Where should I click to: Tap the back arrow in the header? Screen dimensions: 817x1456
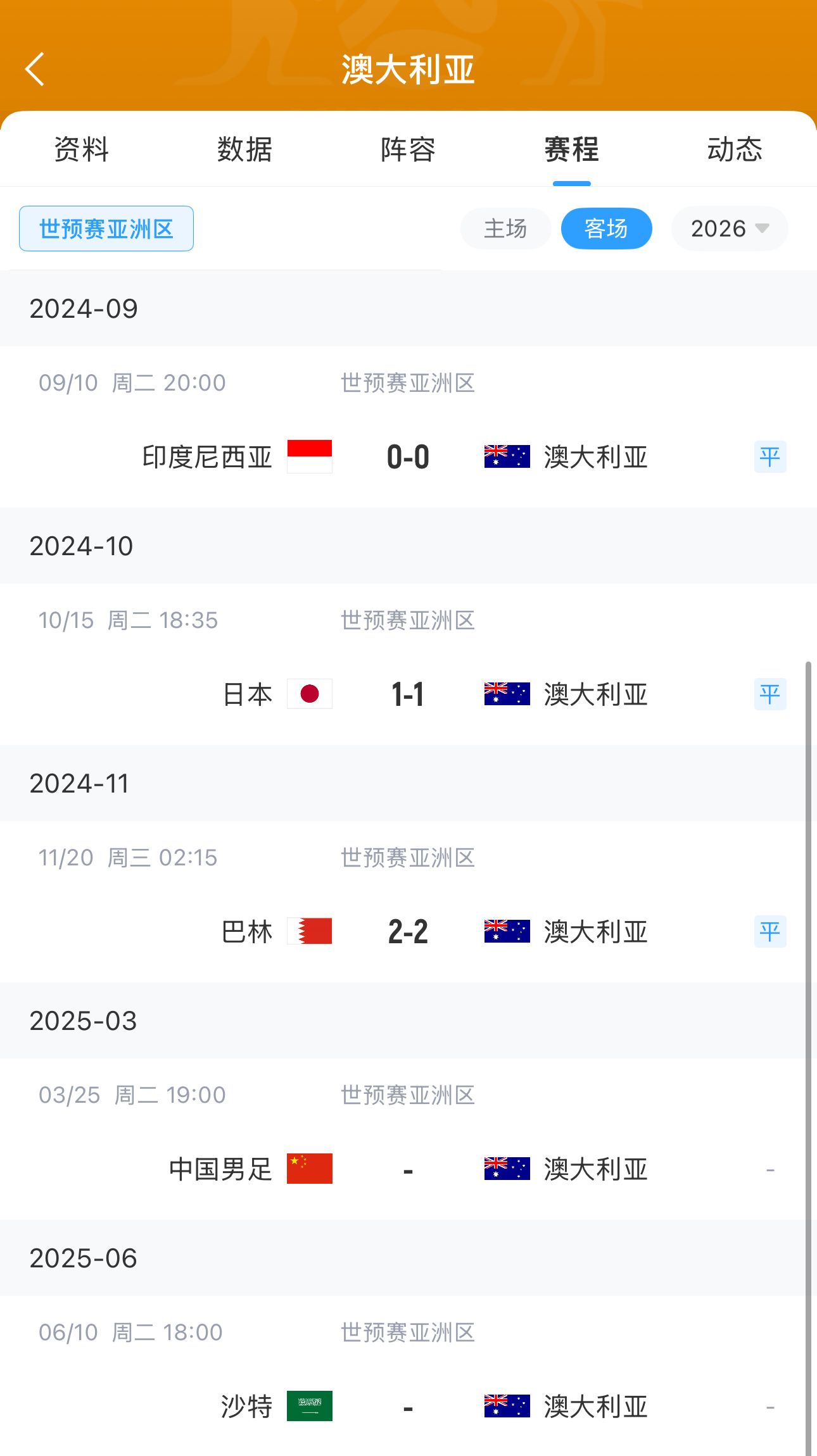pos(35,70)
